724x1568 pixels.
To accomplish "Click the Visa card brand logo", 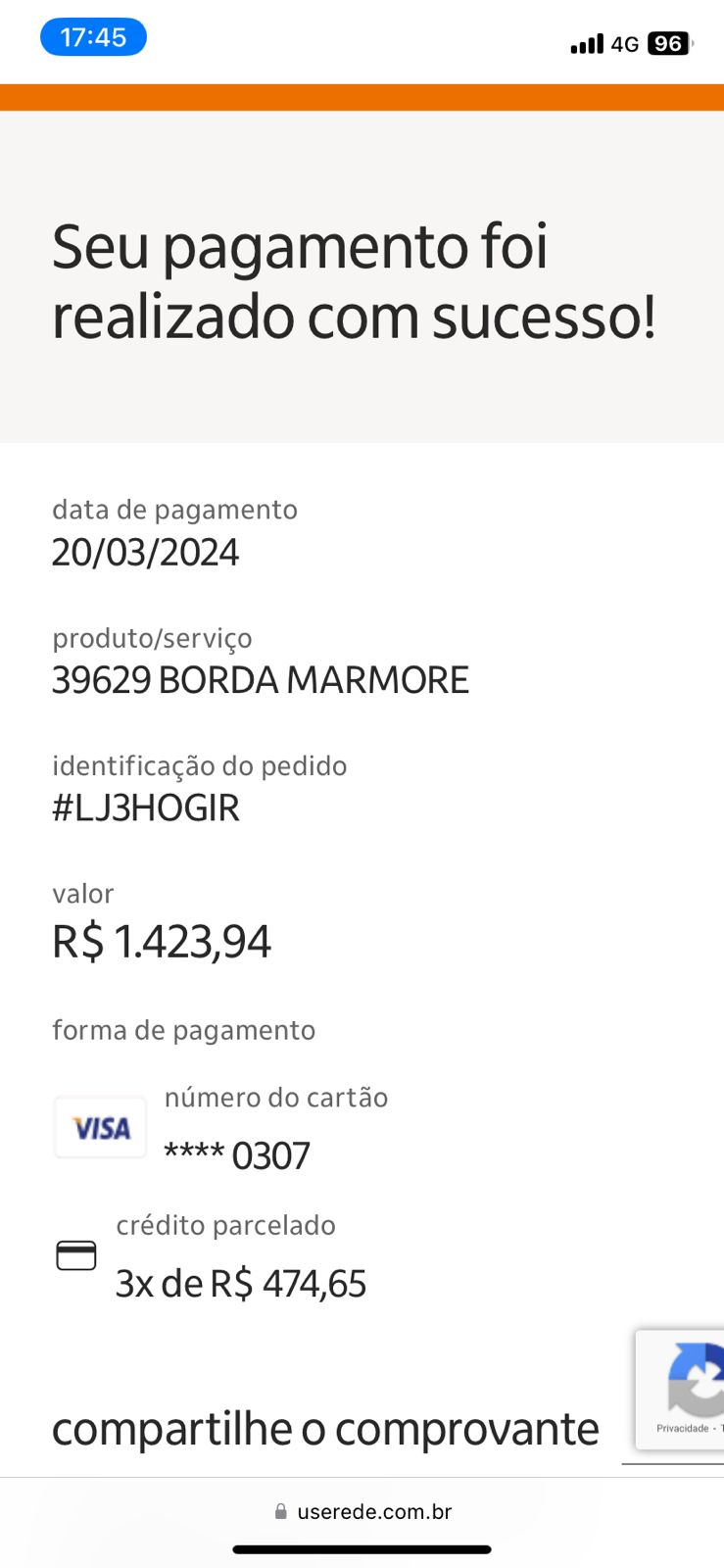I will coord(99,1127).
